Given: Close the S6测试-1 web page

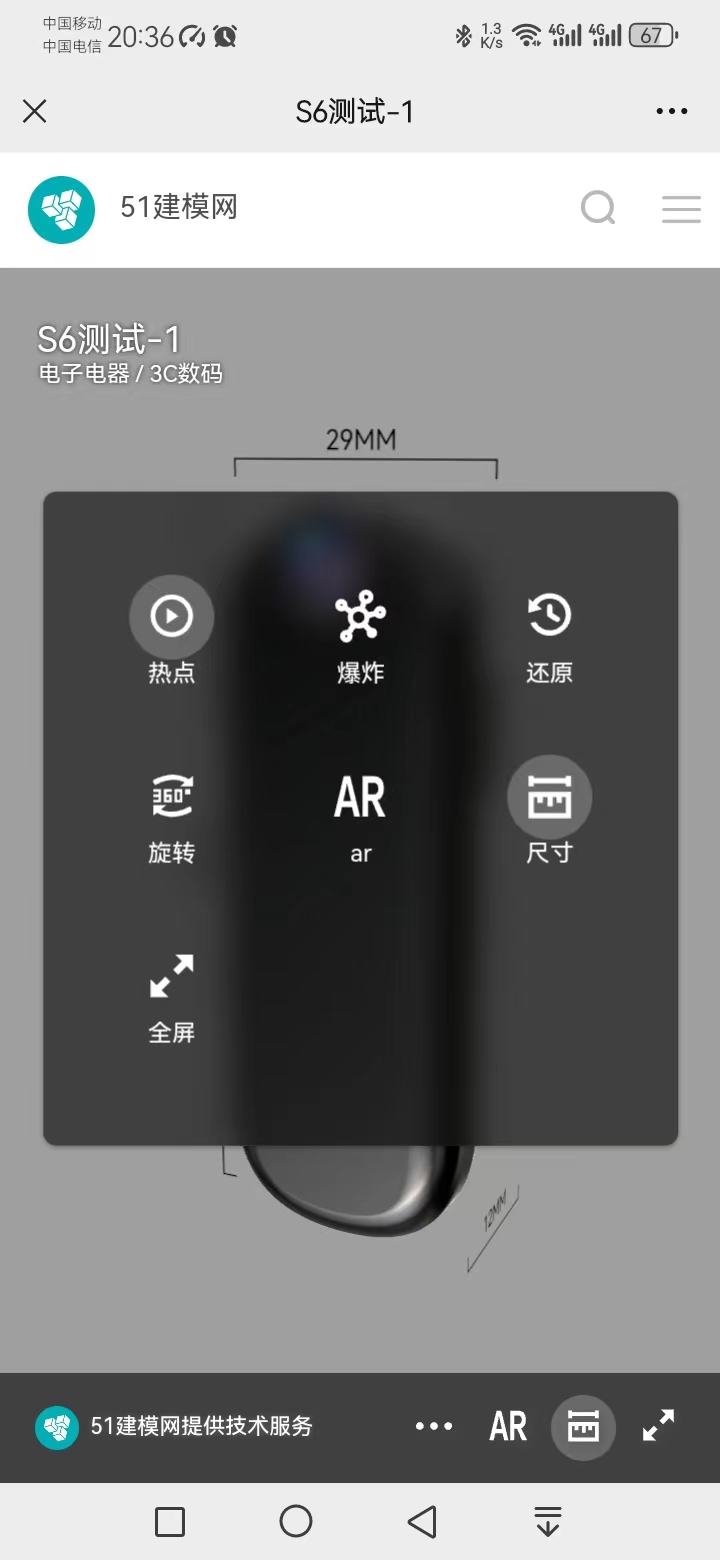Looking at the screenshot, I should pyautogui.click(x=35, y=111).
